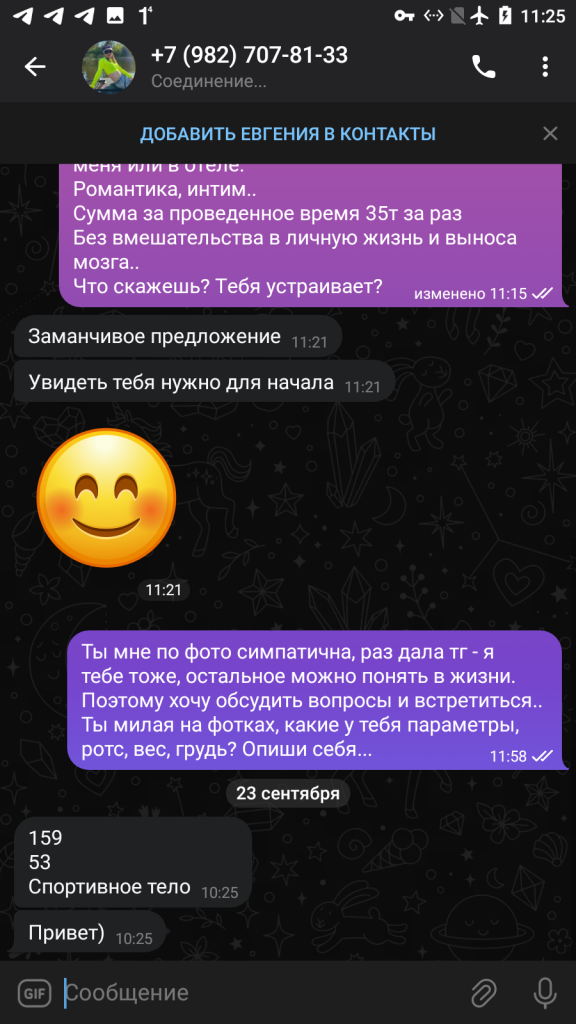Dismiss the add-to-contacts banner
576x1024 pixels.
point(550,134)
